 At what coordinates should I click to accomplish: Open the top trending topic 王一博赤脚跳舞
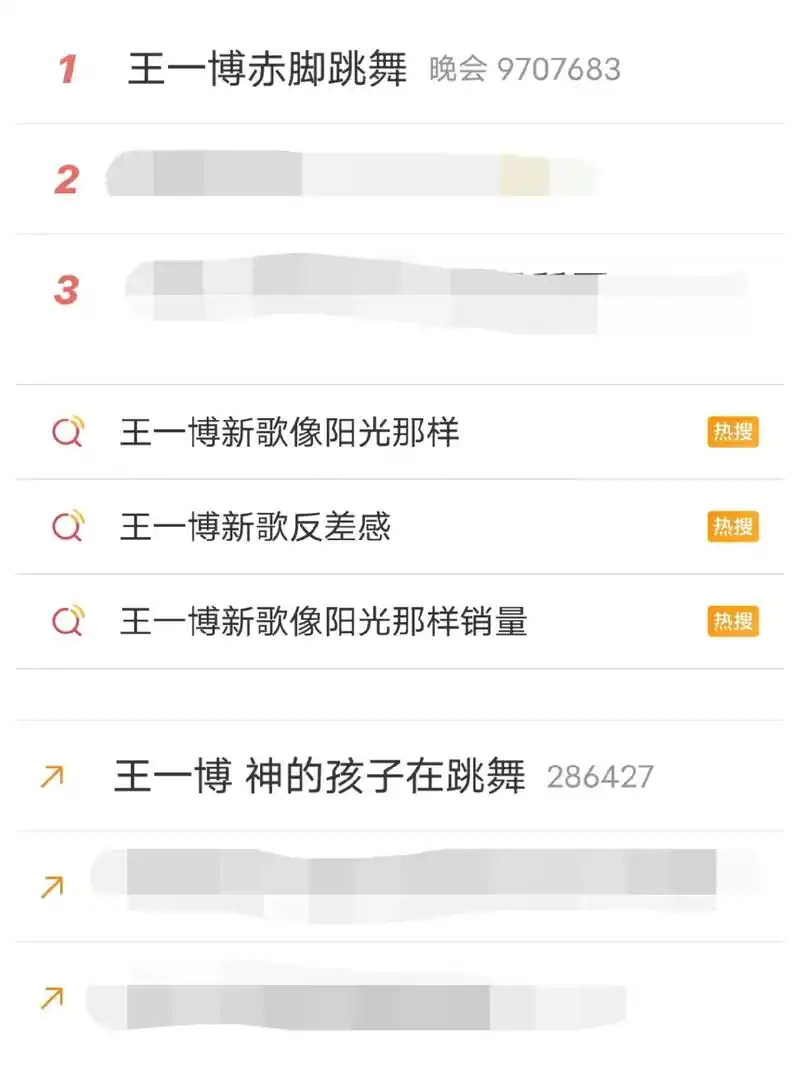click(x=270, y=68)
